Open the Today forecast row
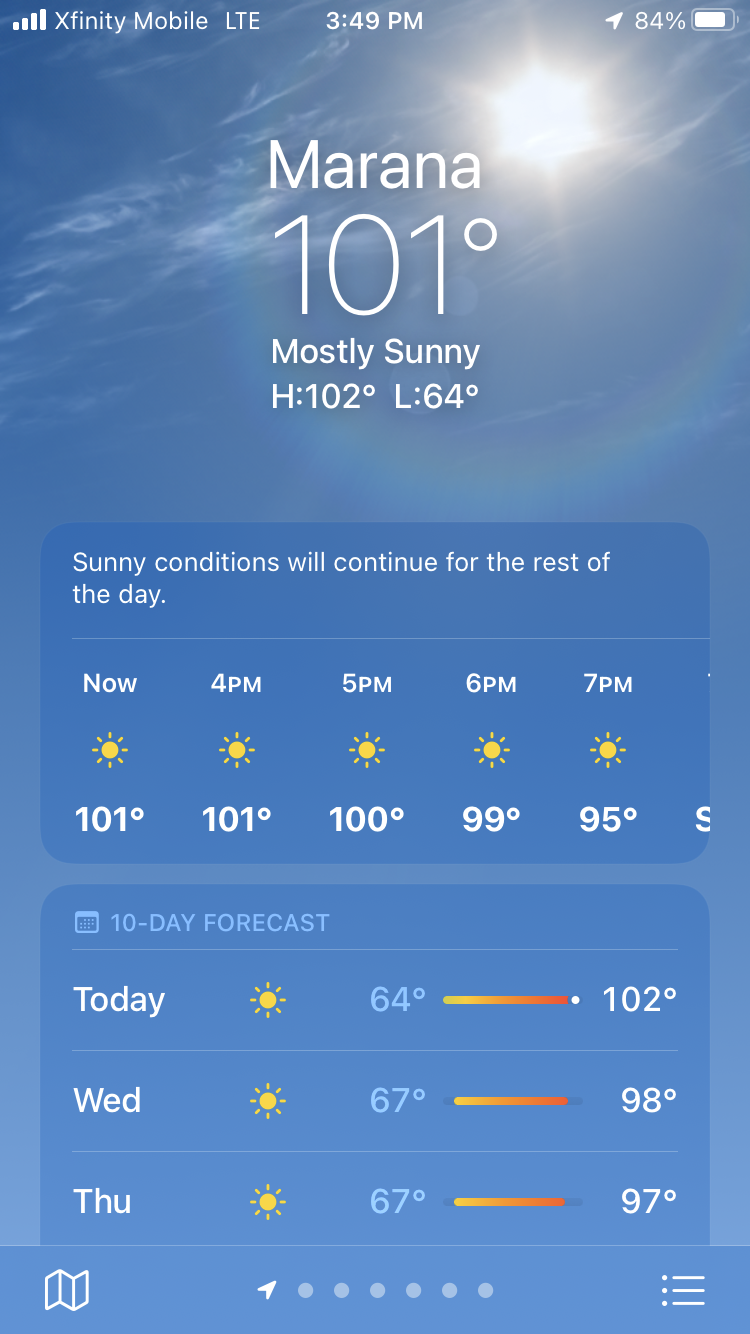Viewport: 750px width, 1334px height. click(375, 999)
